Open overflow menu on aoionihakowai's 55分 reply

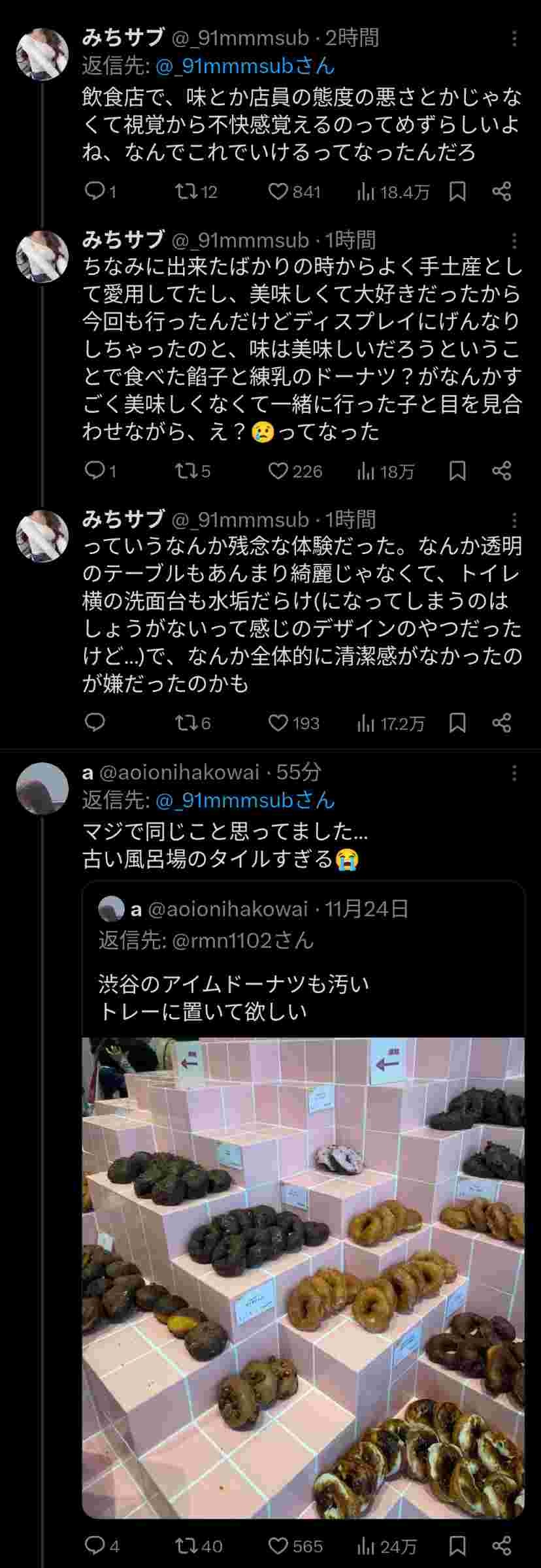tap(514, 773)
